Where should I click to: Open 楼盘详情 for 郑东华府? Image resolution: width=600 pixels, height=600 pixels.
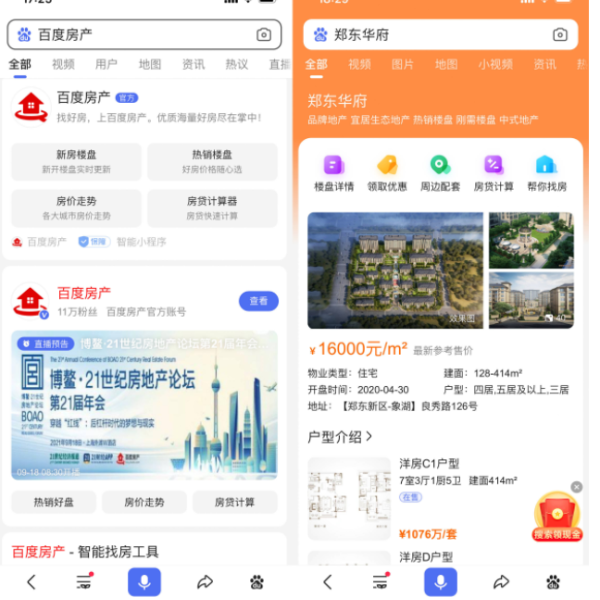(333, 173)
